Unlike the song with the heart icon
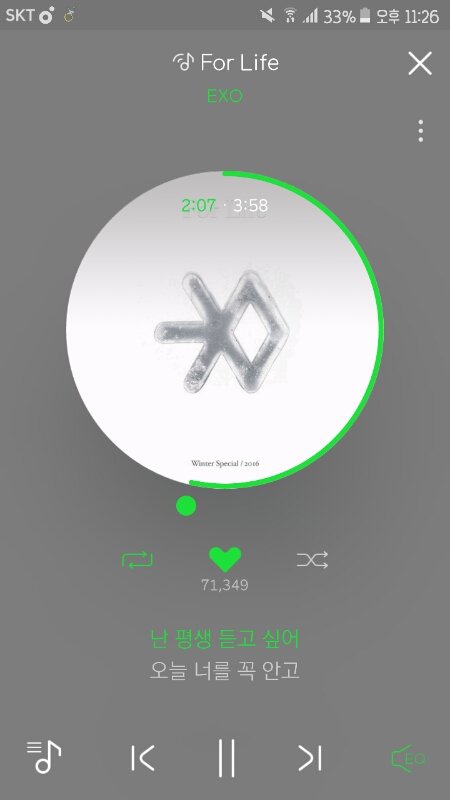The image size is (450, 800). tap(225, 560)
